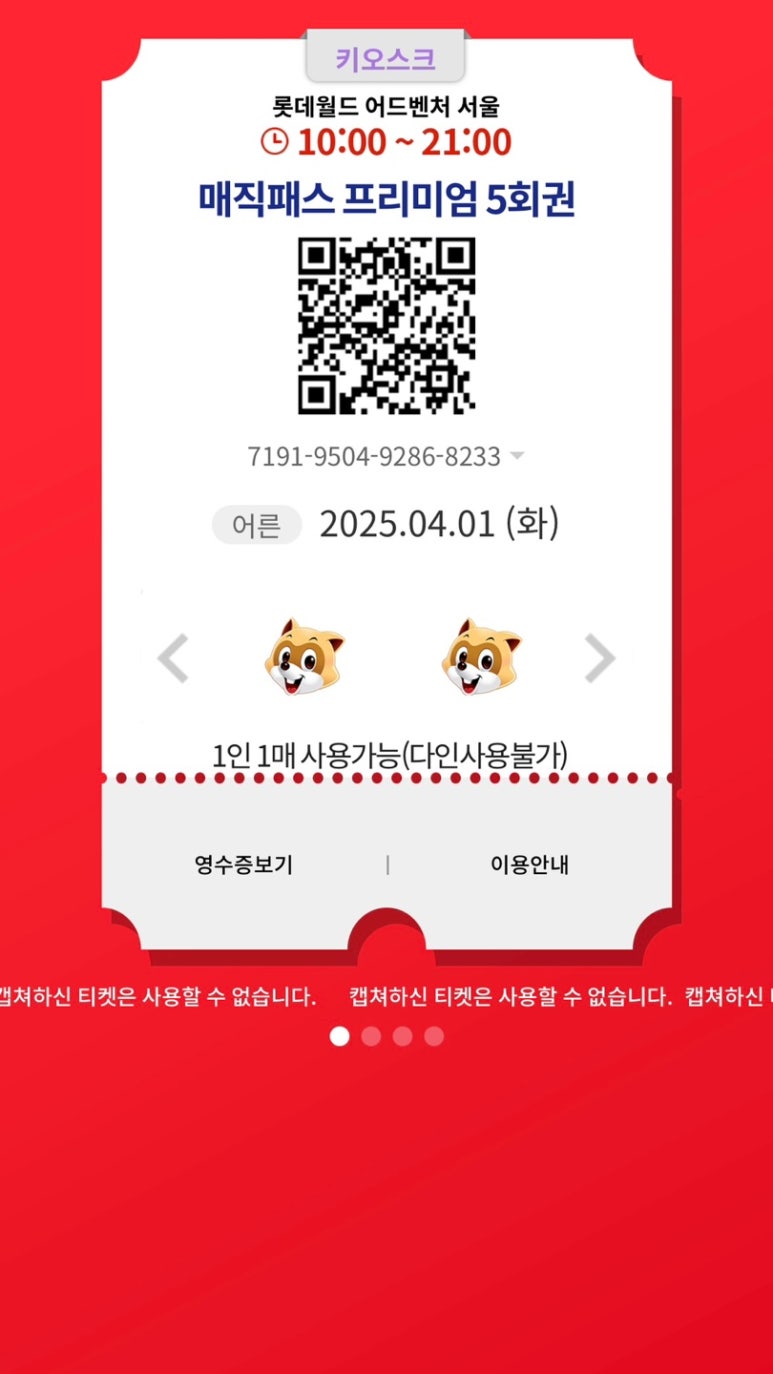Open 이용안내 usage guide
773x1374 pixels.
(x=529, y=865)
